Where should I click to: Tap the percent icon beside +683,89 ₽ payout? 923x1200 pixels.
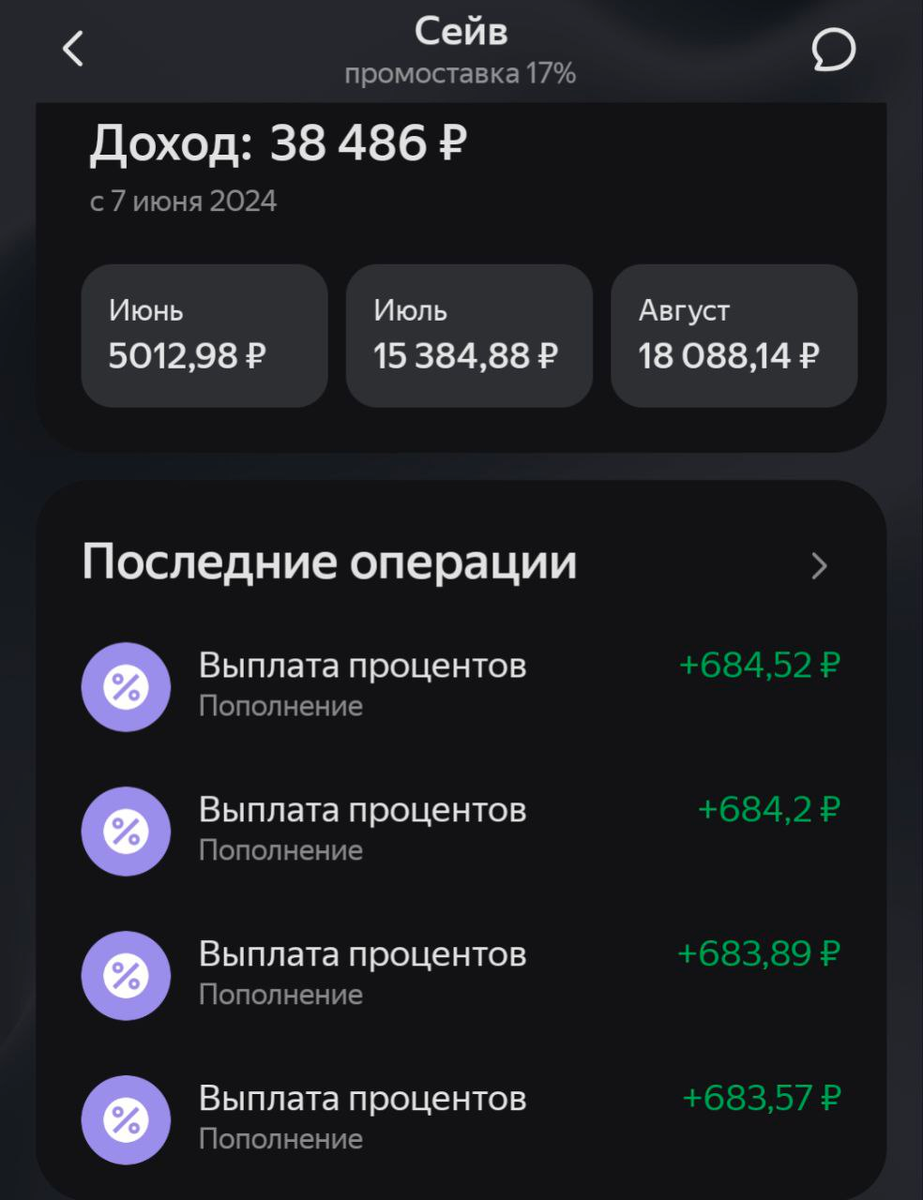(x=125, y=975)
